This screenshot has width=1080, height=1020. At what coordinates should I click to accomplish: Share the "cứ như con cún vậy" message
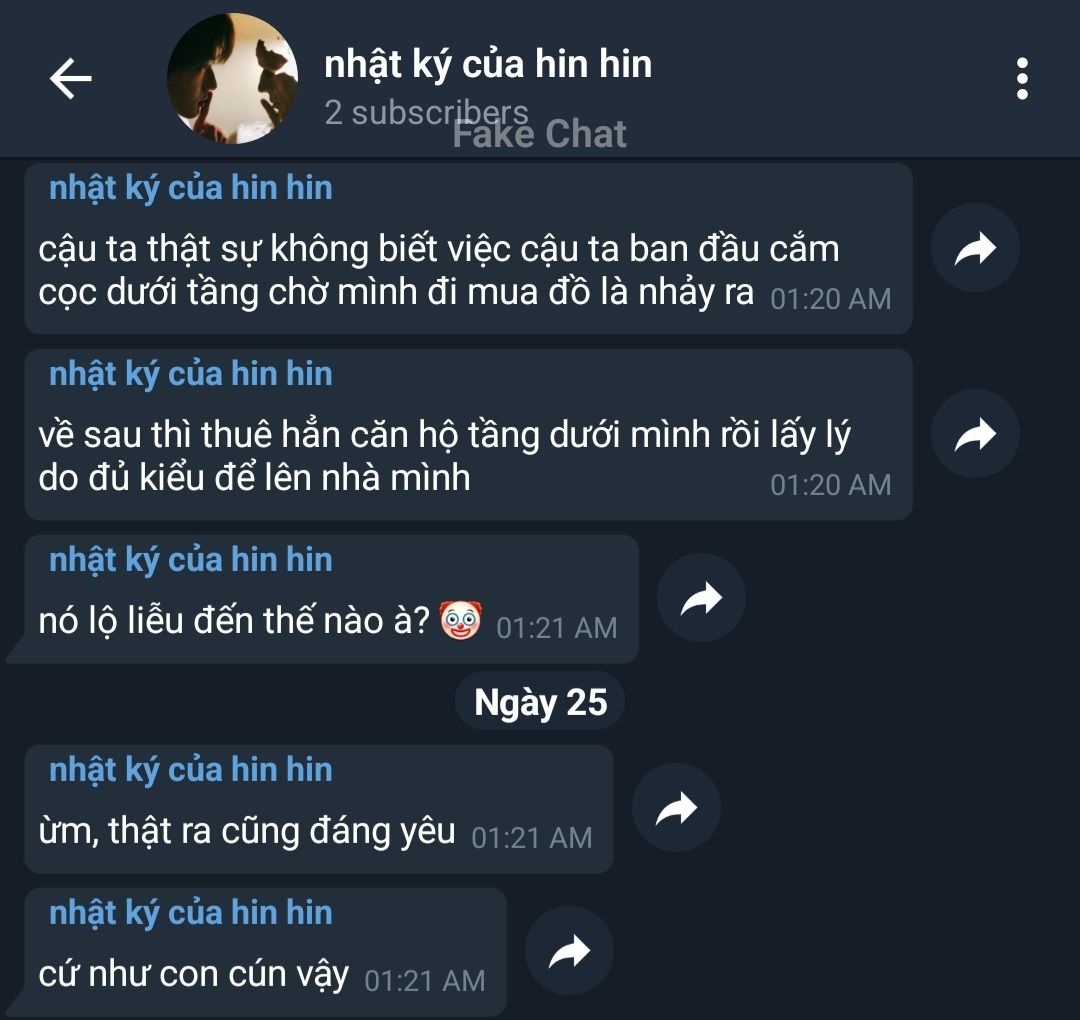point(569,951)
